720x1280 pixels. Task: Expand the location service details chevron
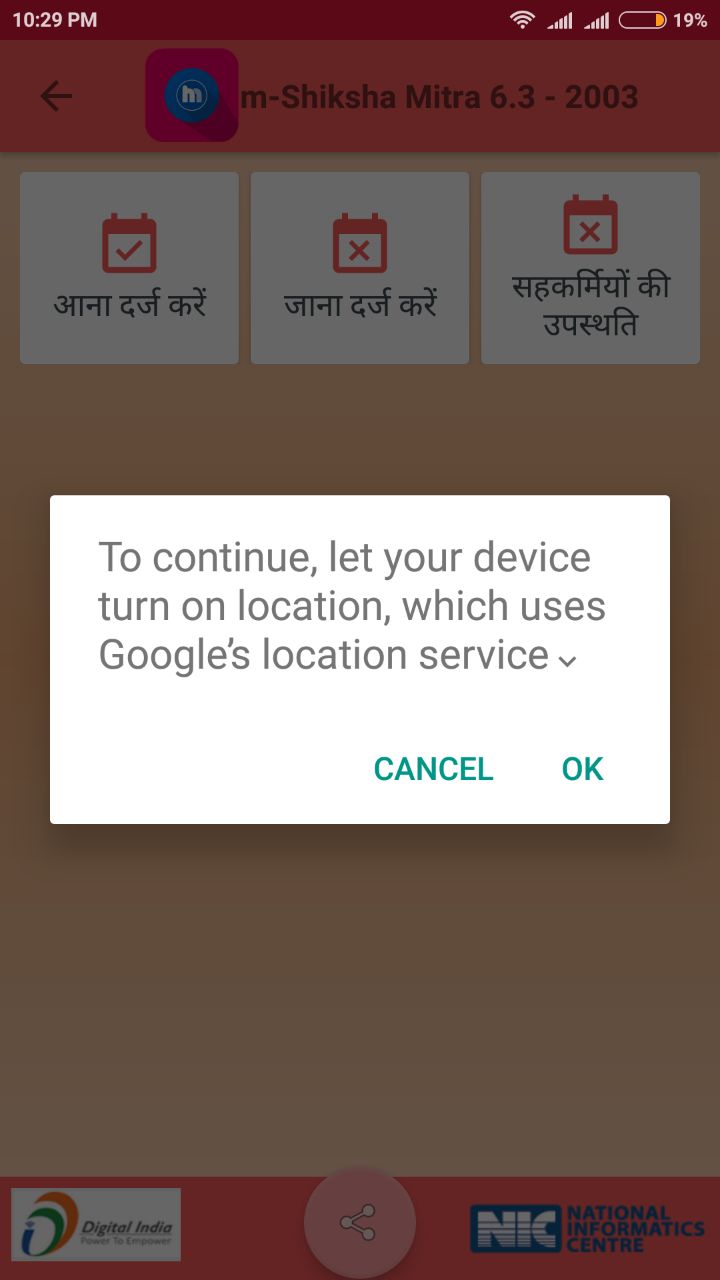coord(567,660)
